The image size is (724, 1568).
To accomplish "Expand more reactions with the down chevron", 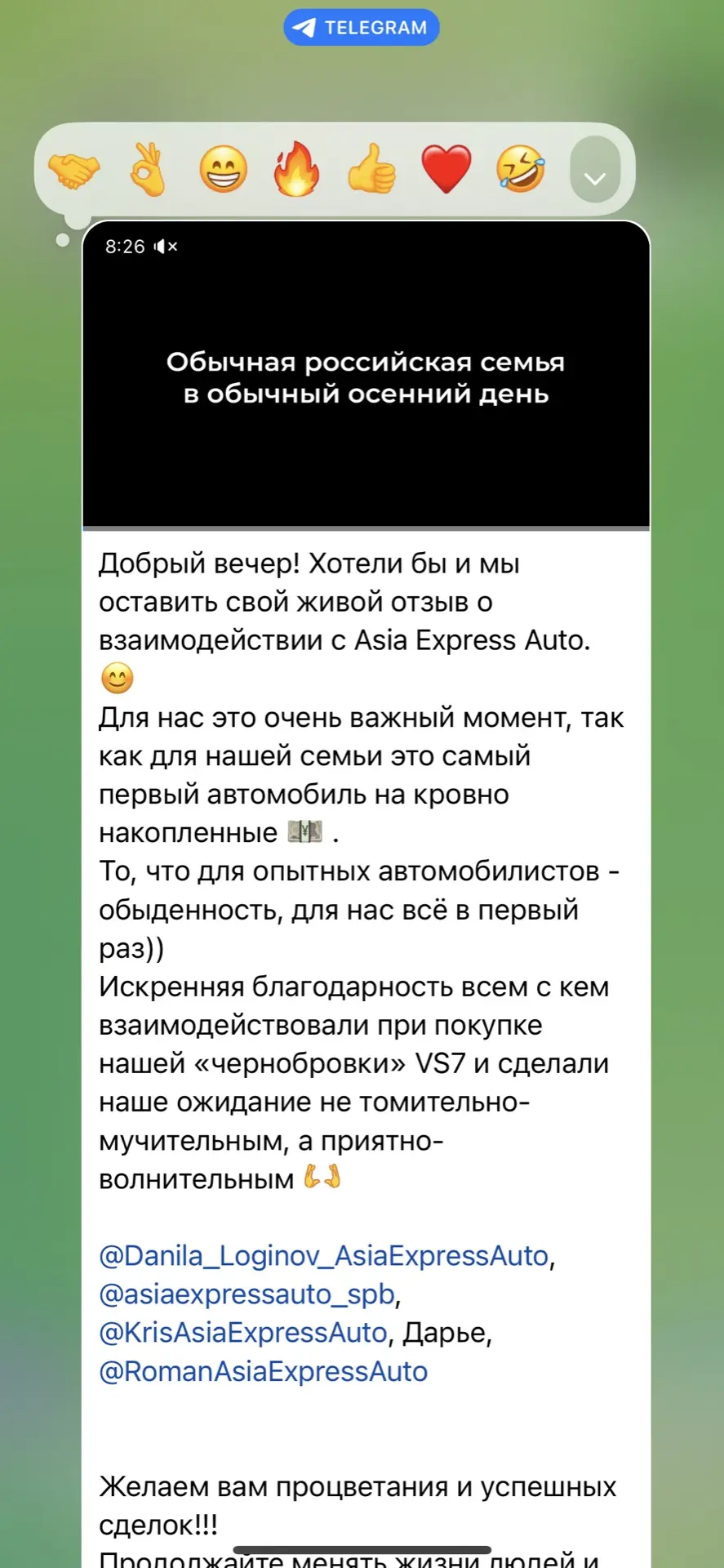I will [x=595, y=176].
